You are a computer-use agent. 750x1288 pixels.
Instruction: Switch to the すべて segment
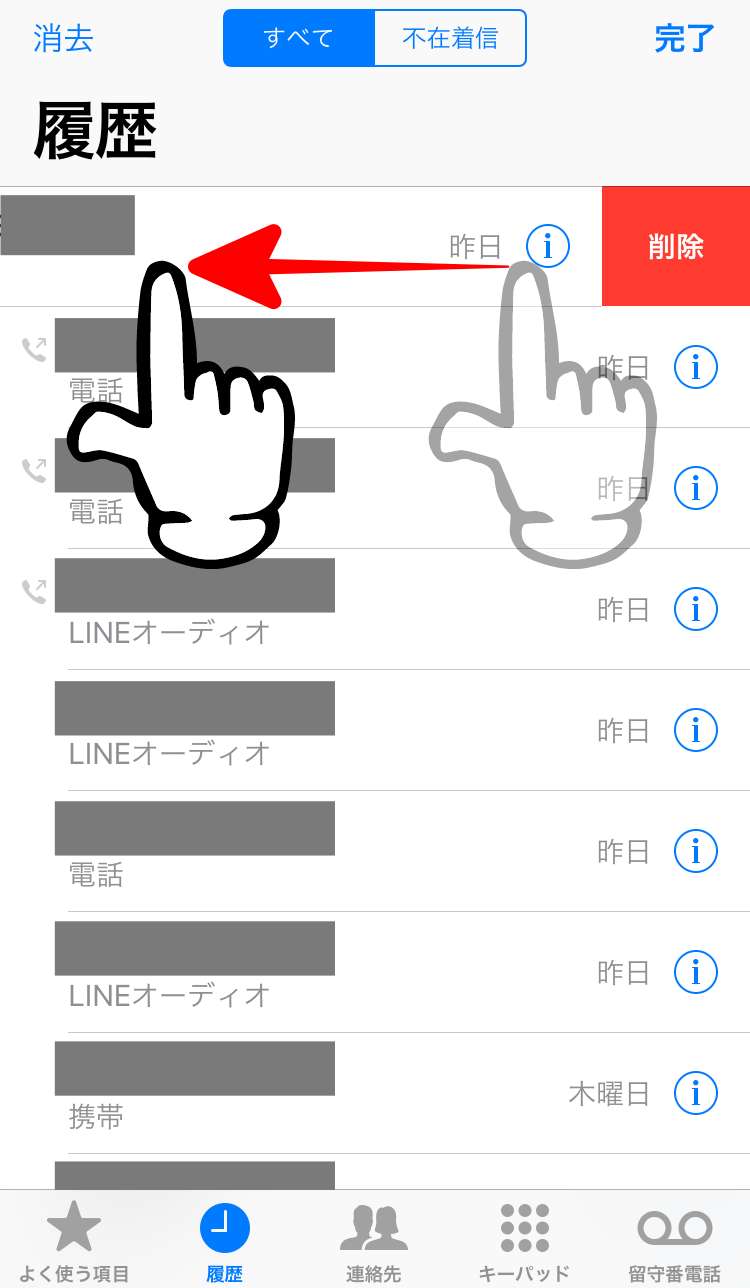299,38
